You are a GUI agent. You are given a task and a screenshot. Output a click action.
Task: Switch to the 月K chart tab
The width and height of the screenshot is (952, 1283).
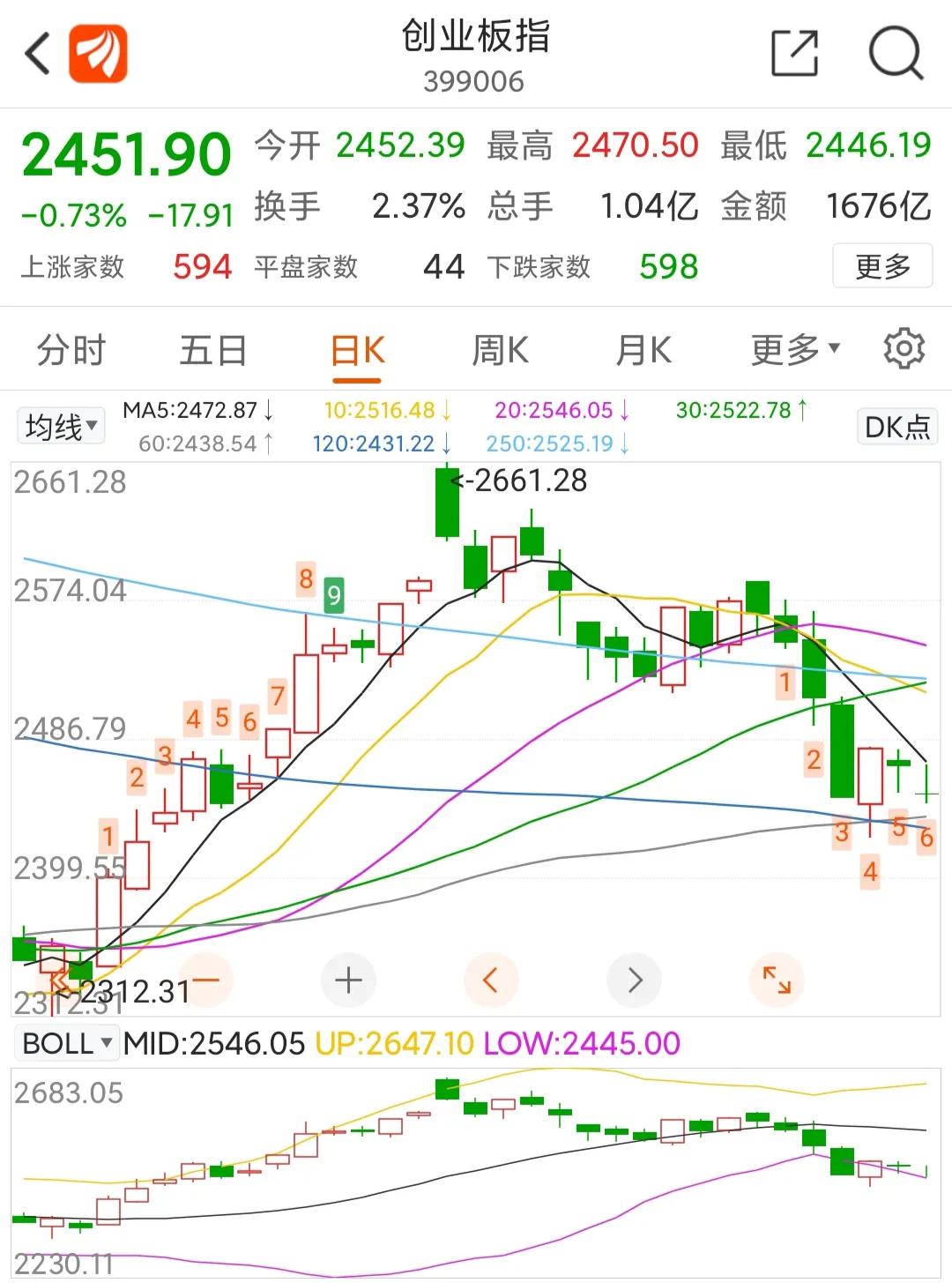pyautogui.click(x=643, y=350)
